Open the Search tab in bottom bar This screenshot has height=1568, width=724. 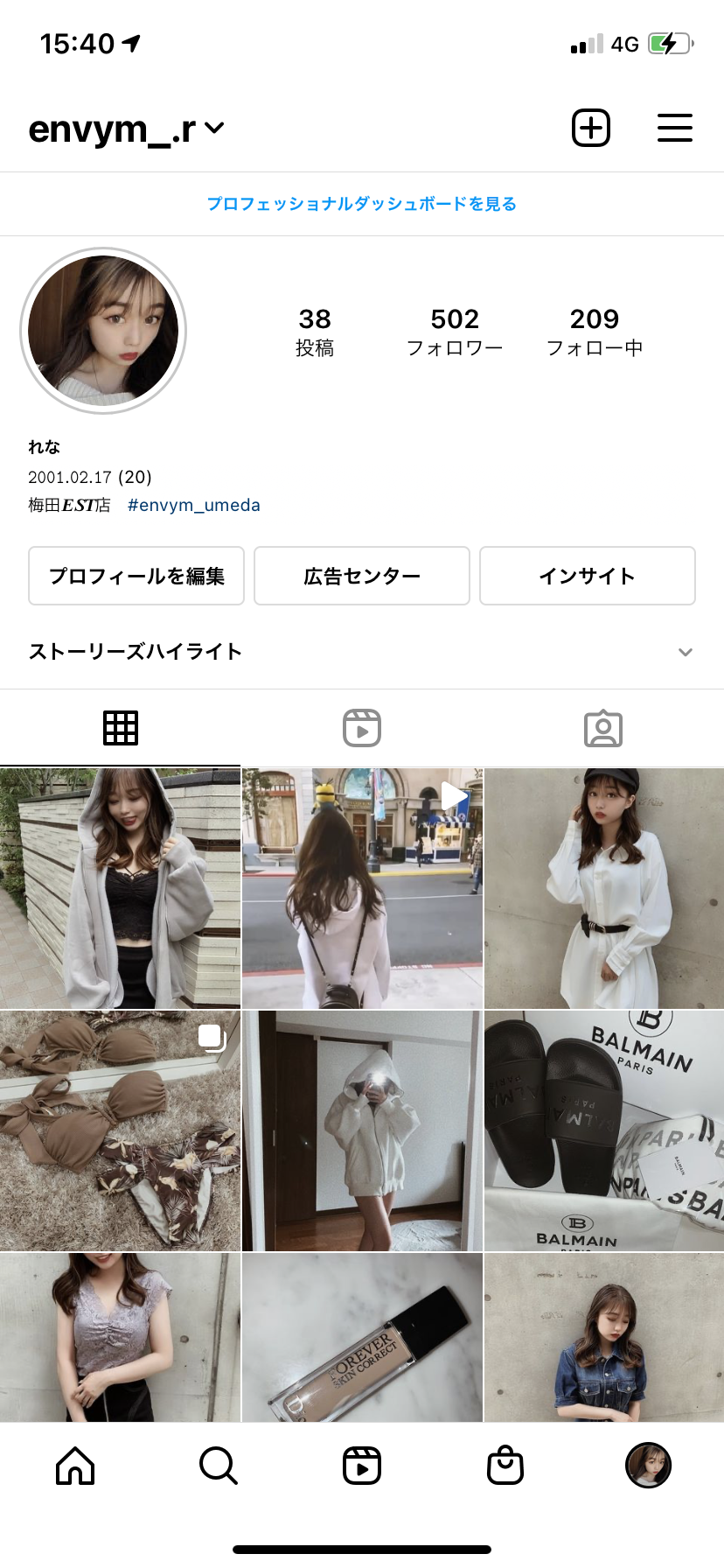click(x=218, y=1465)
